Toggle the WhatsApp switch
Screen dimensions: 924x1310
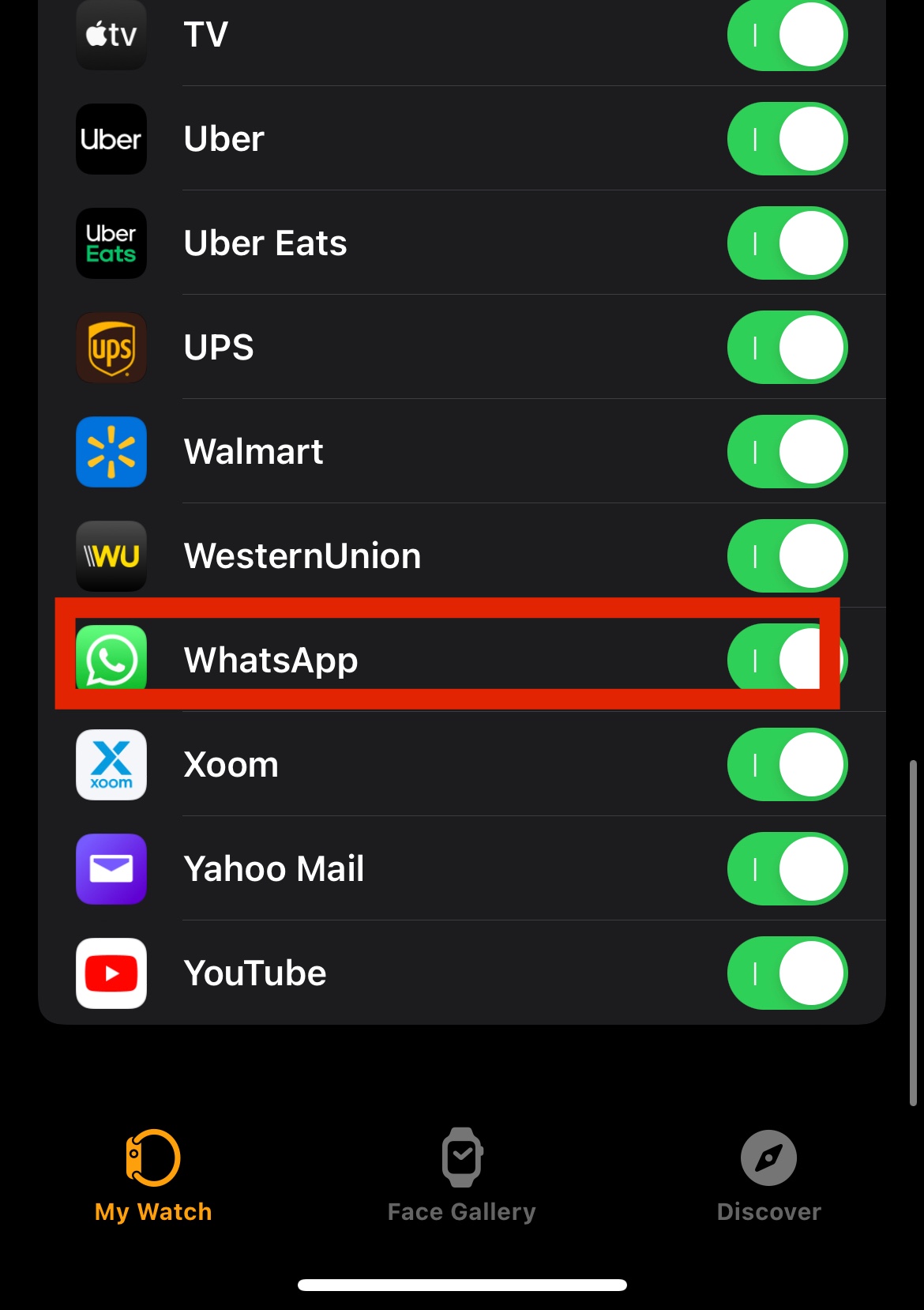[x=787, y=661]
